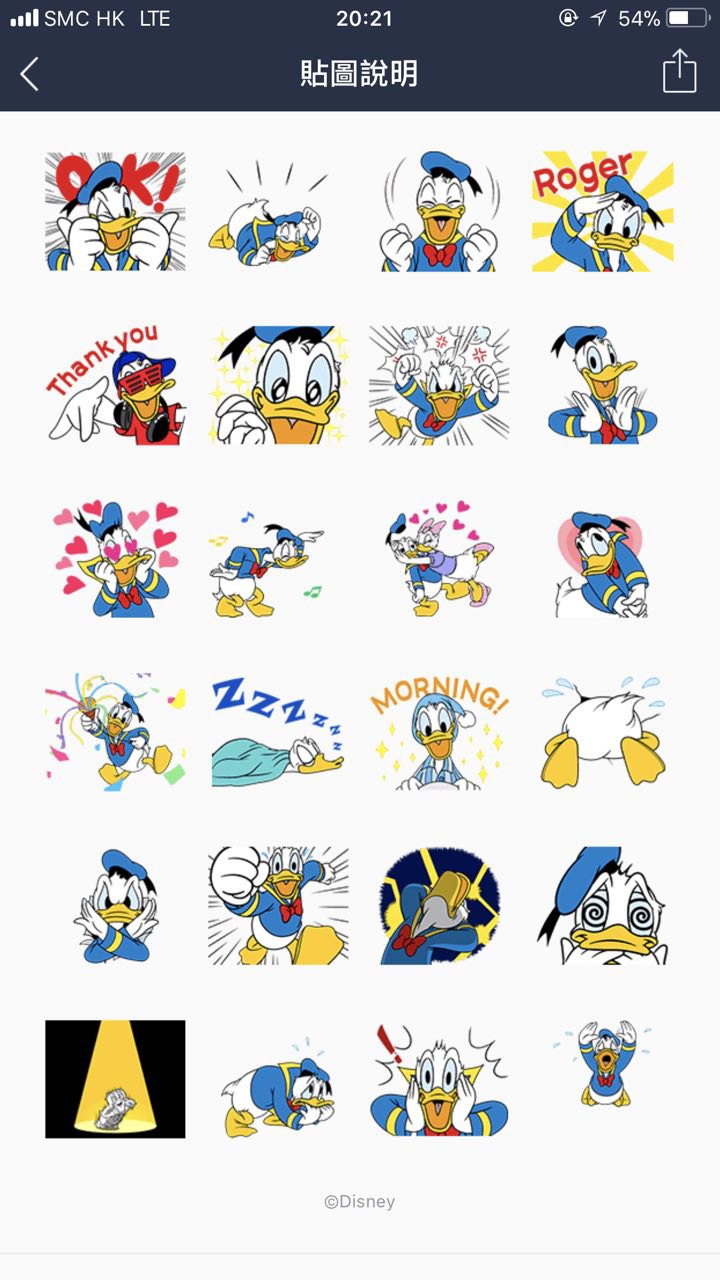720x1280 pixels.
Task: Select the crossed-arms refusal sticker
Action: pos(115,905)
